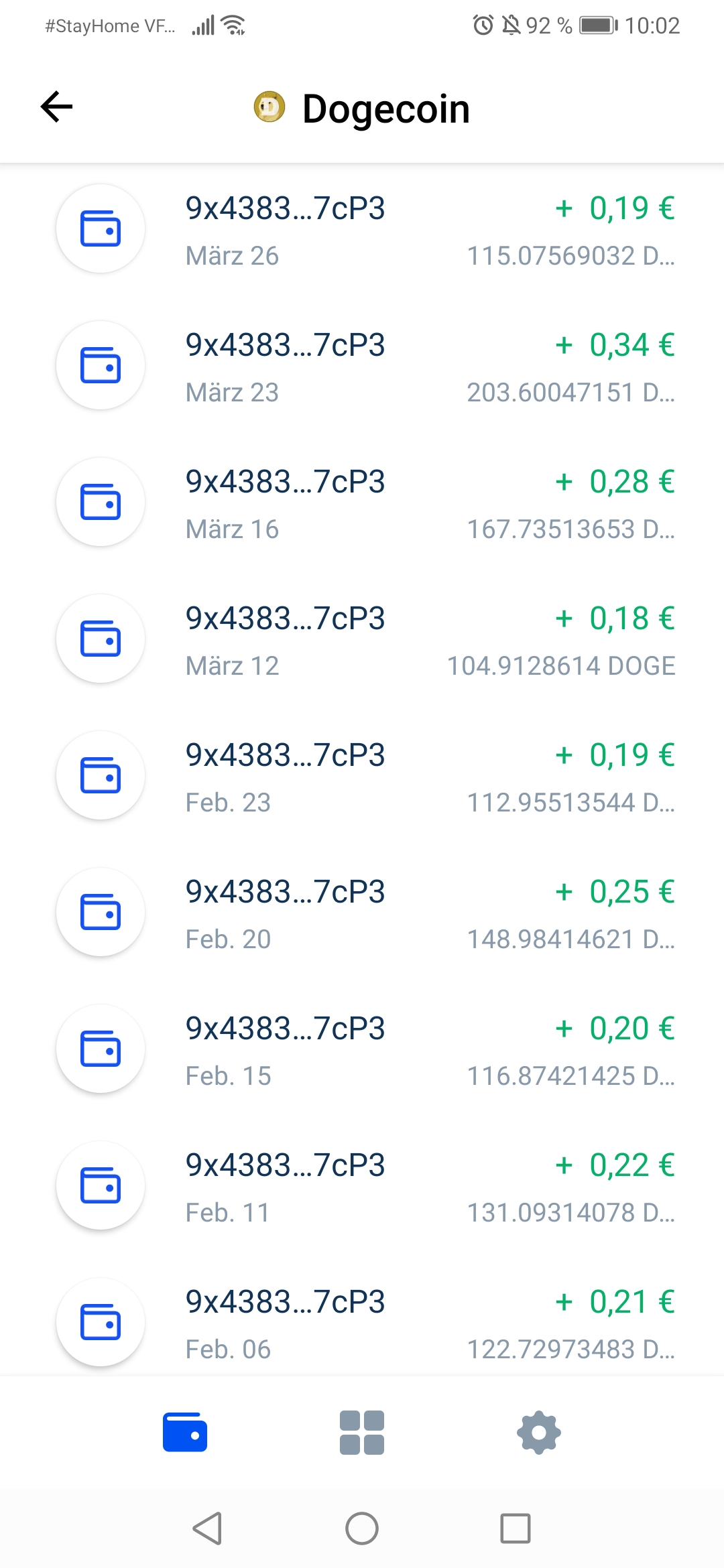The height and width of the screenshot is (1568, 724).
Task: Switch to the apps grid tab
Action: click(x=362, y=1433)
